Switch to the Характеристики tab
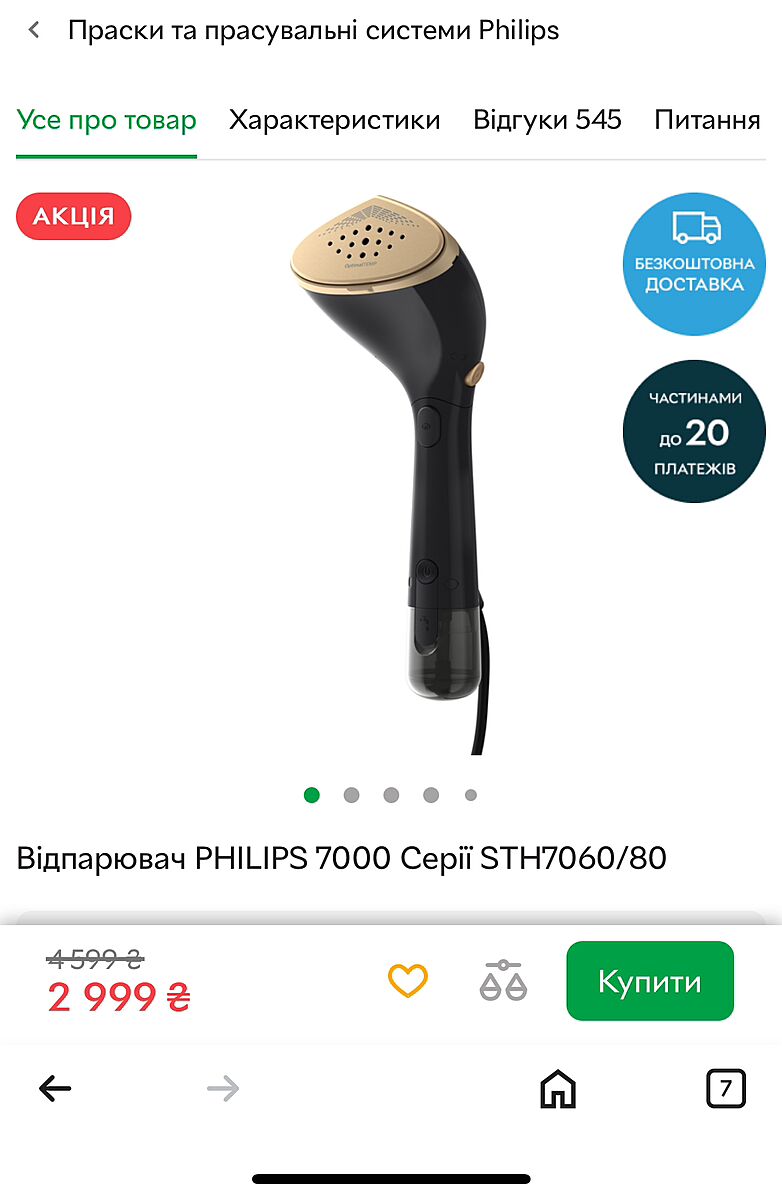 (x=334, y=120)
